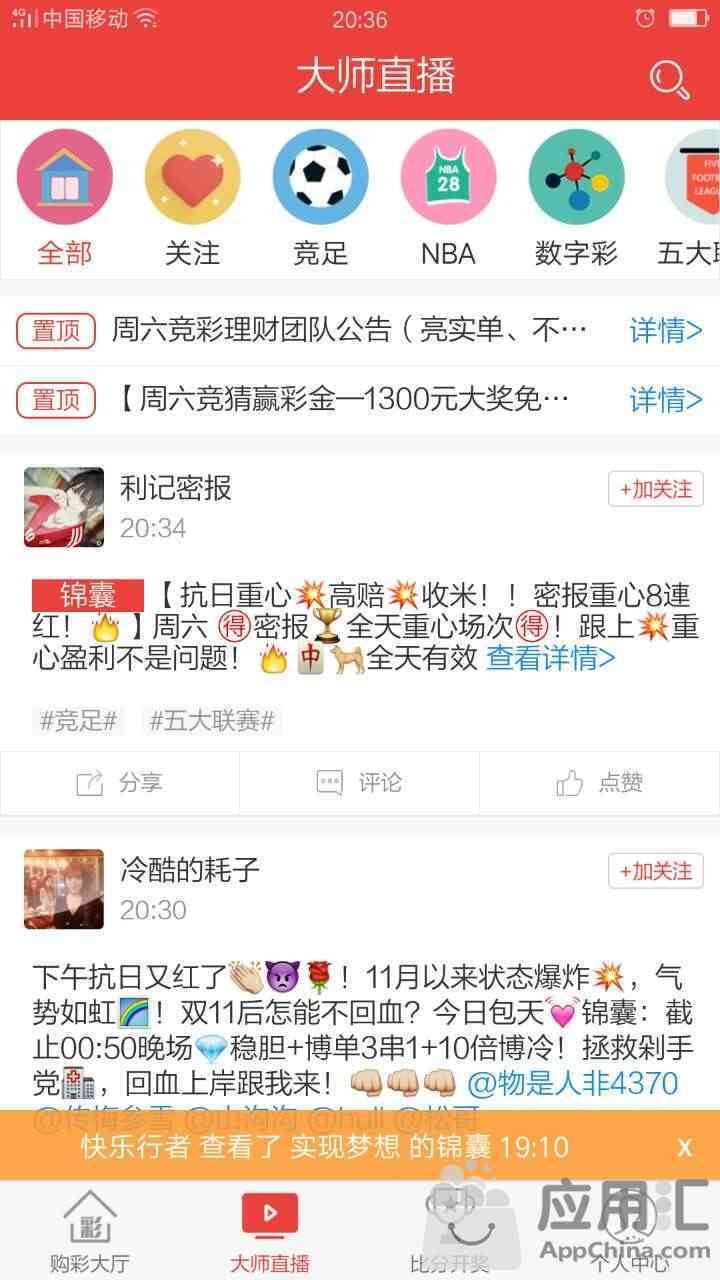This screenshot has width=720, height=1280.
Task: Follow 利记密报 with 加关注
Action: click(x=656, y=489)
